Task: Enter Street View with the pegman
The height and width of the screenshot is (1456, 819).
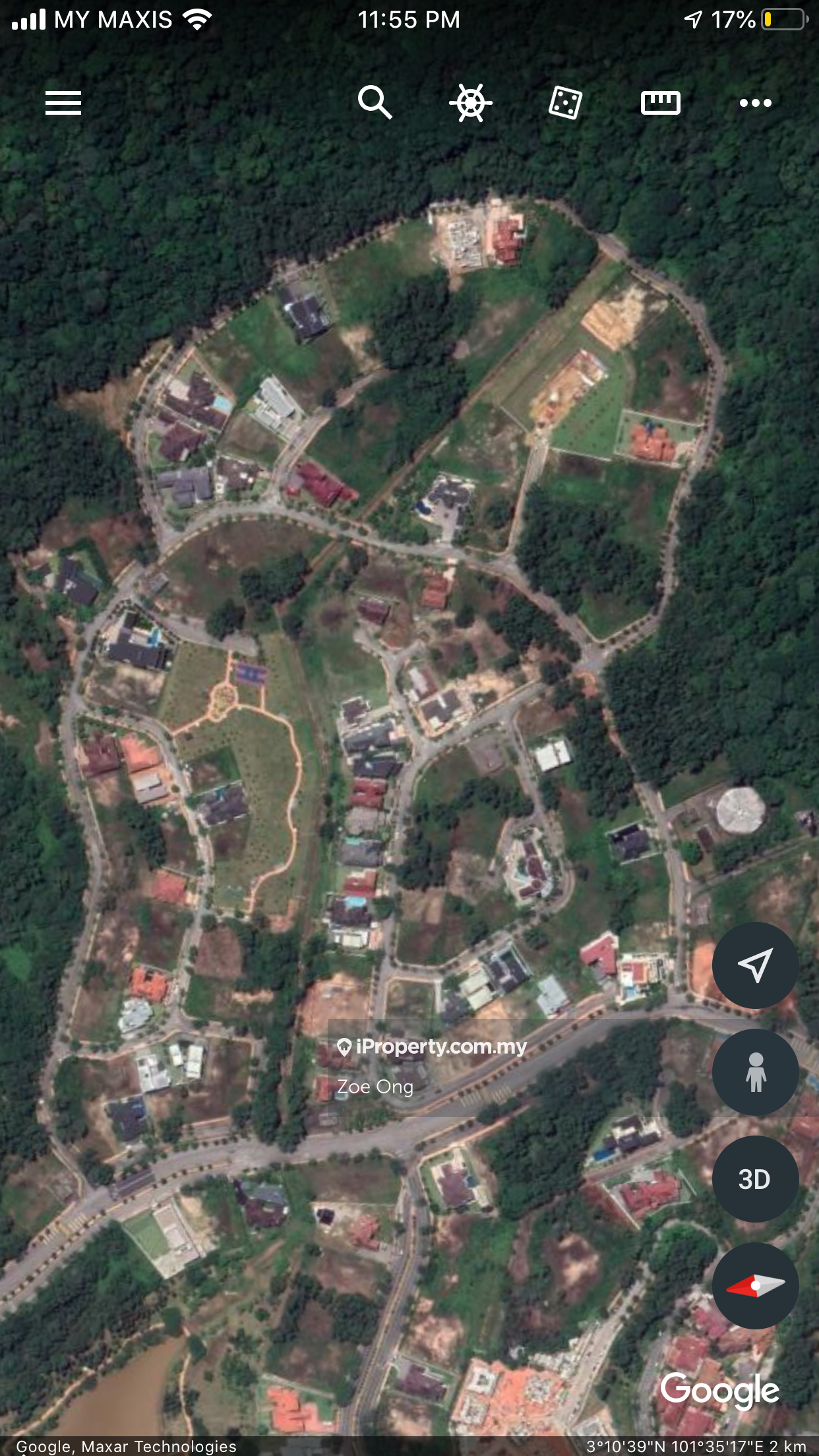Action: [x=755, y=1072]
